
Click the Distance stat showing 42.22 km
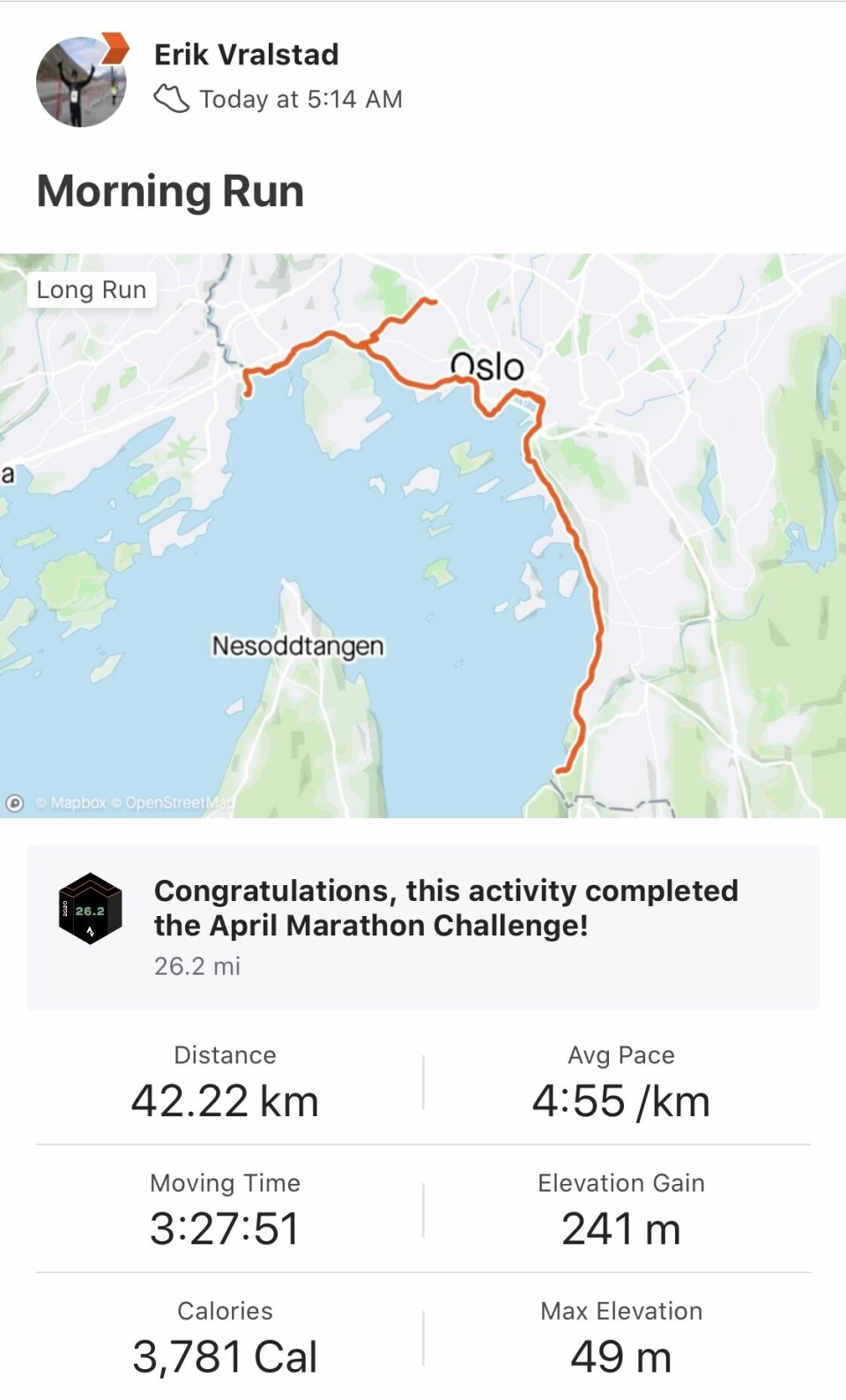pyautogui.click(x=226, y=1099)
